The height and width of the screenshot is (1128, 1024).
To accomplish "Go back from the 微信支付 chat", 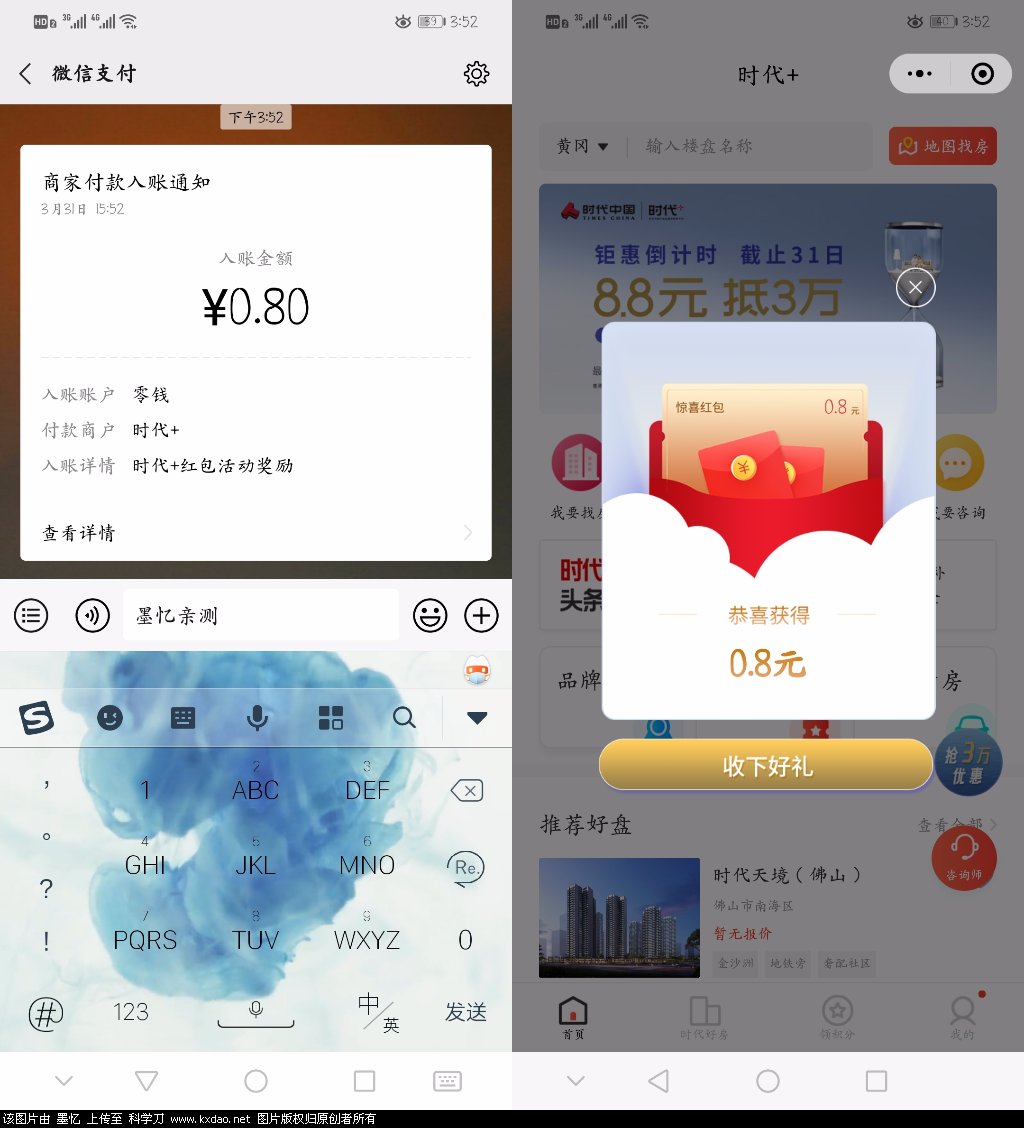I will click(x=26, y=73).
